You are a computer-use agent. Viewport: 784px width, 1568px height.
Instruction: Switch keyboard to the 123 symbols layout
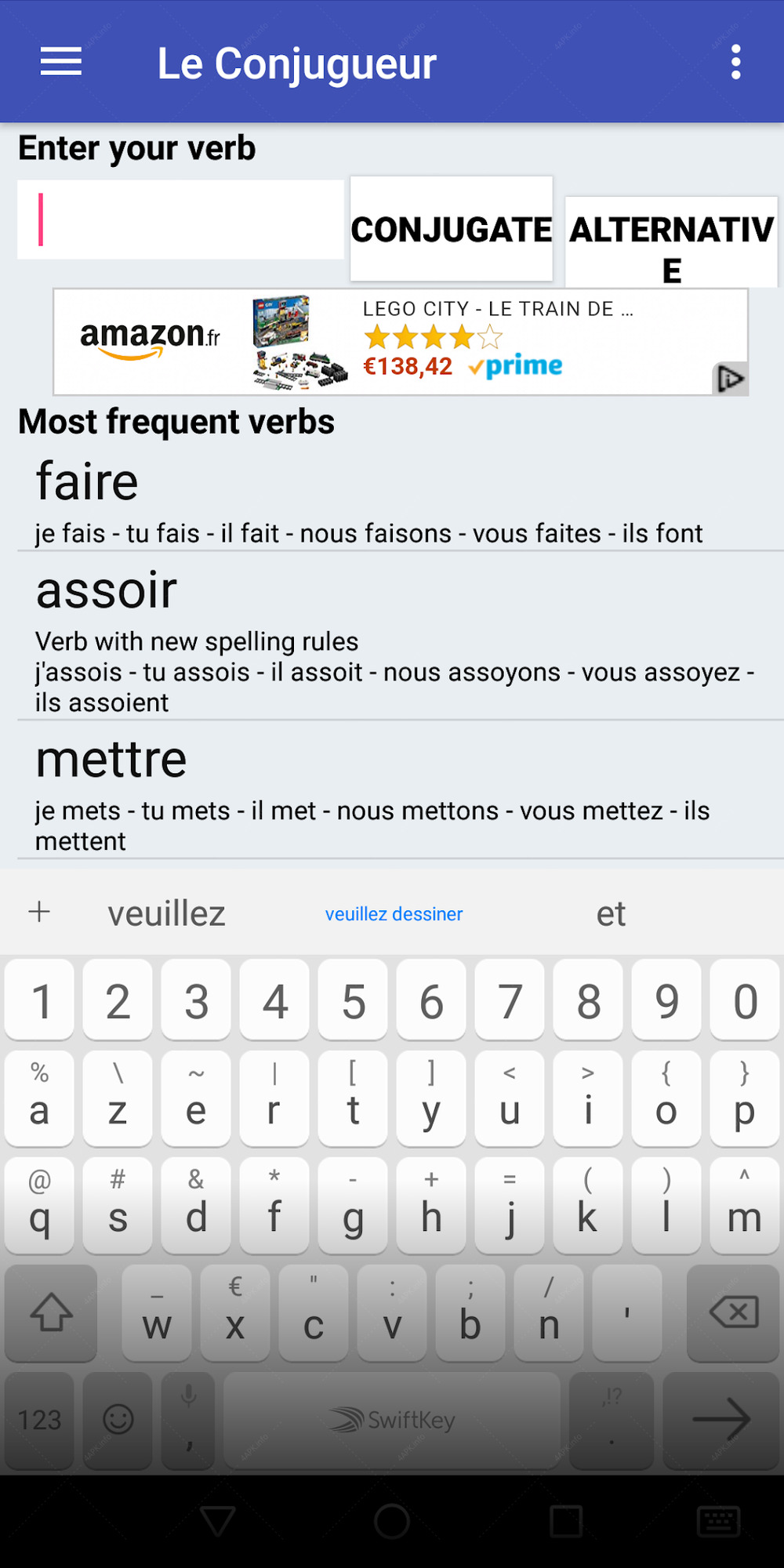point(39,1420)
